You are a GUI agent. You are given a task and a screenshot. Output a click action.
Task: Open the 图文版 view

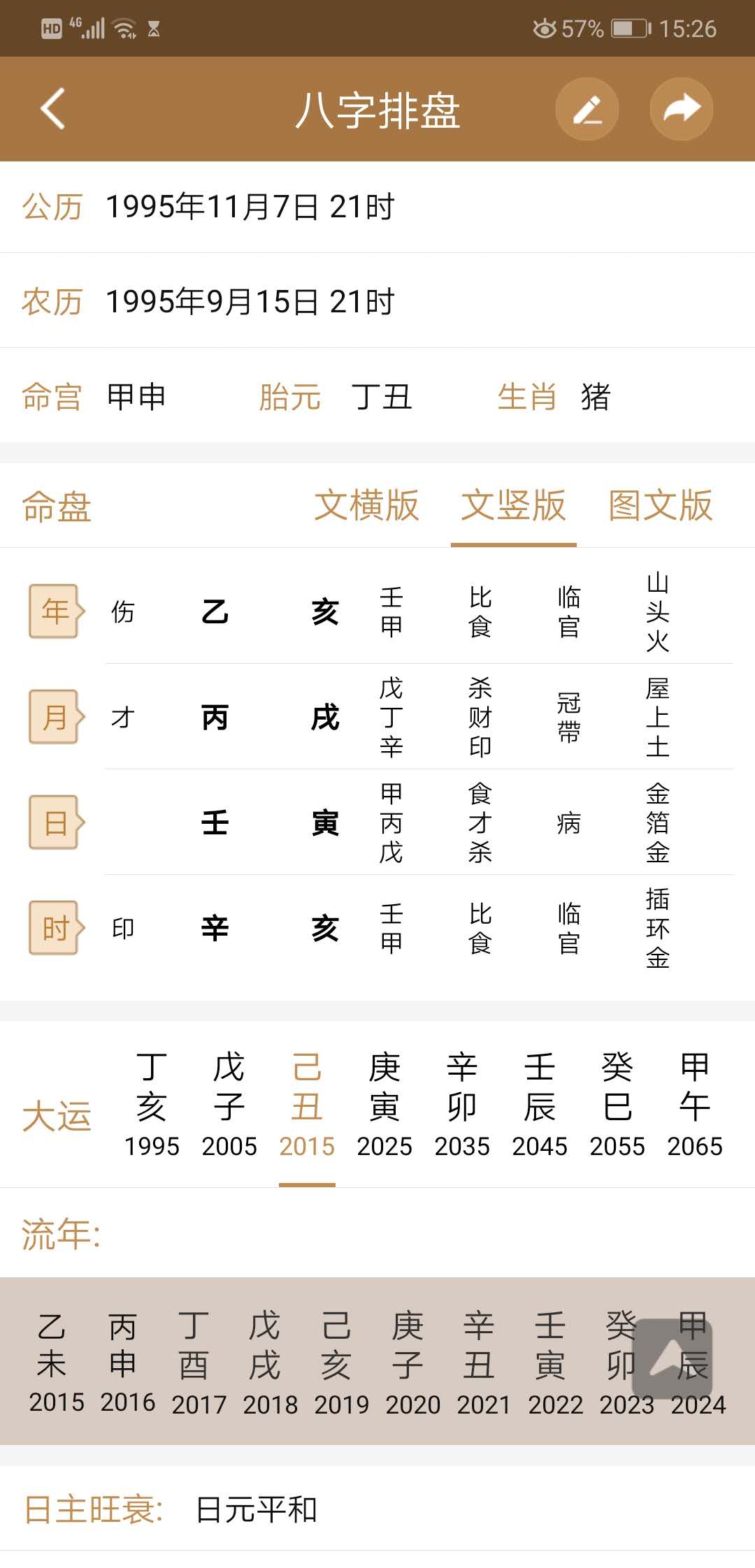click(x=661, y=505)
